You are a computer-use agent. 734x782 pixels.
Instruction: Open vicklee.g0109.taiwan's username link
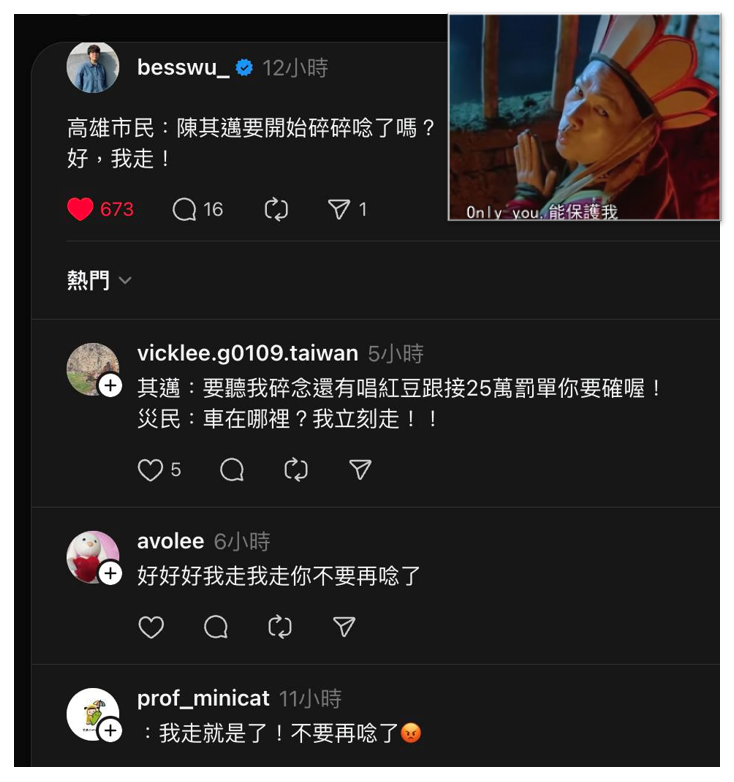(247, 353)
